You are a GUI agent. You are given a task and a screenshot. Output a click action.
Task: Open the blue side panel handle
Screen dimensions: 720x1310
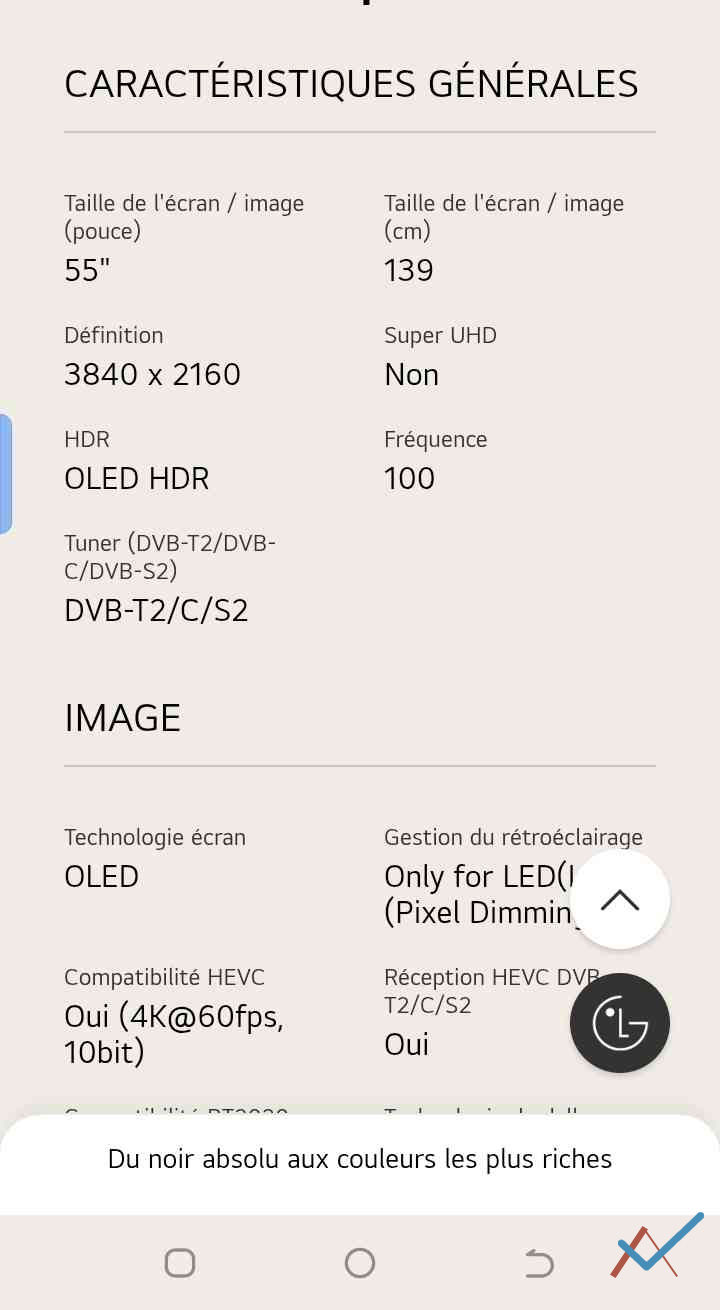point(6,474)
